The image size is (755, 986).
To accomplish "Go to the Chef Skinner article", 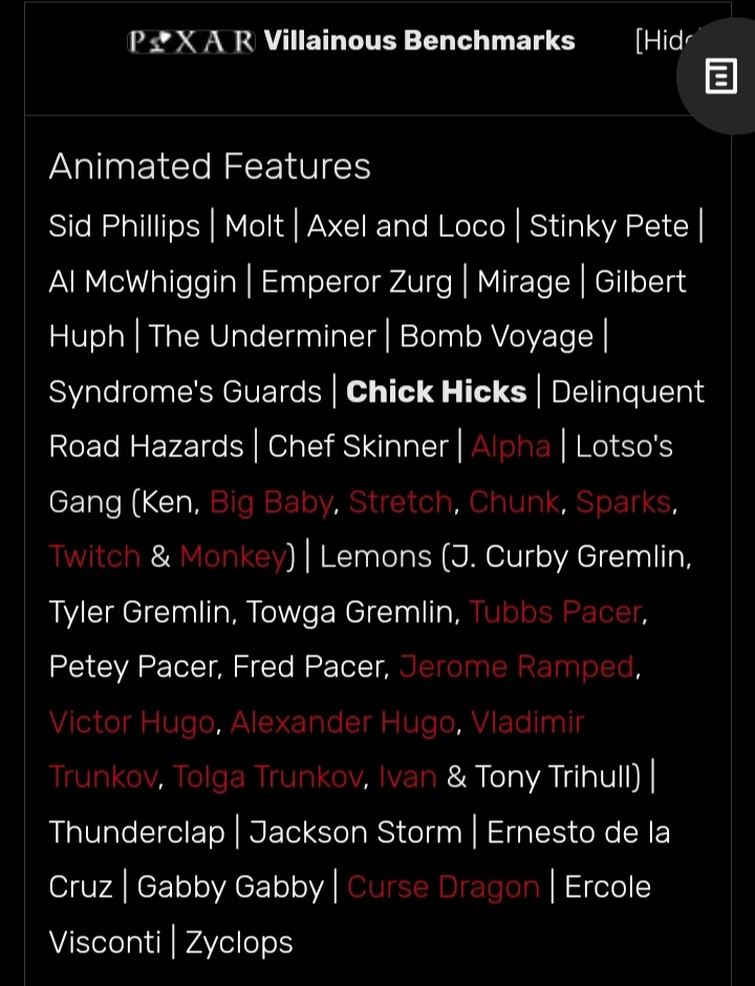I will click(358, 446).
